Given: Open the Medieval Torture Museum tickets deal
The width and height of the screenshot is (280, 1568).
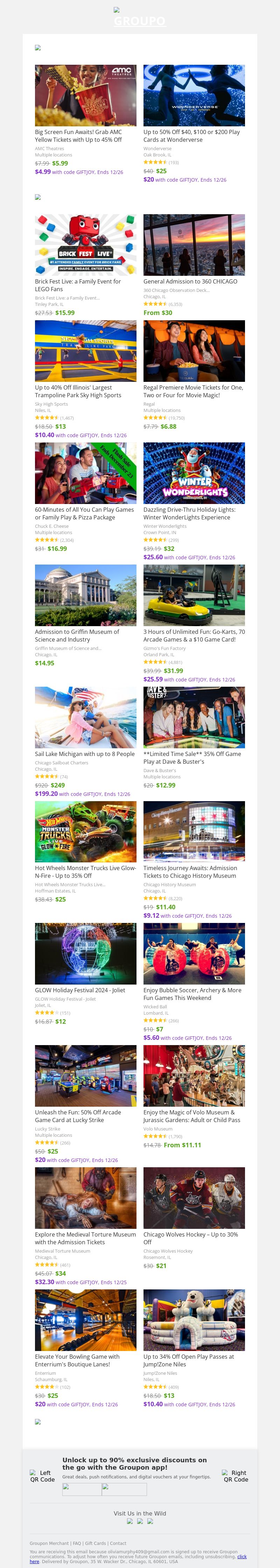Looking at the screenshot, I should pos(85,1197).
